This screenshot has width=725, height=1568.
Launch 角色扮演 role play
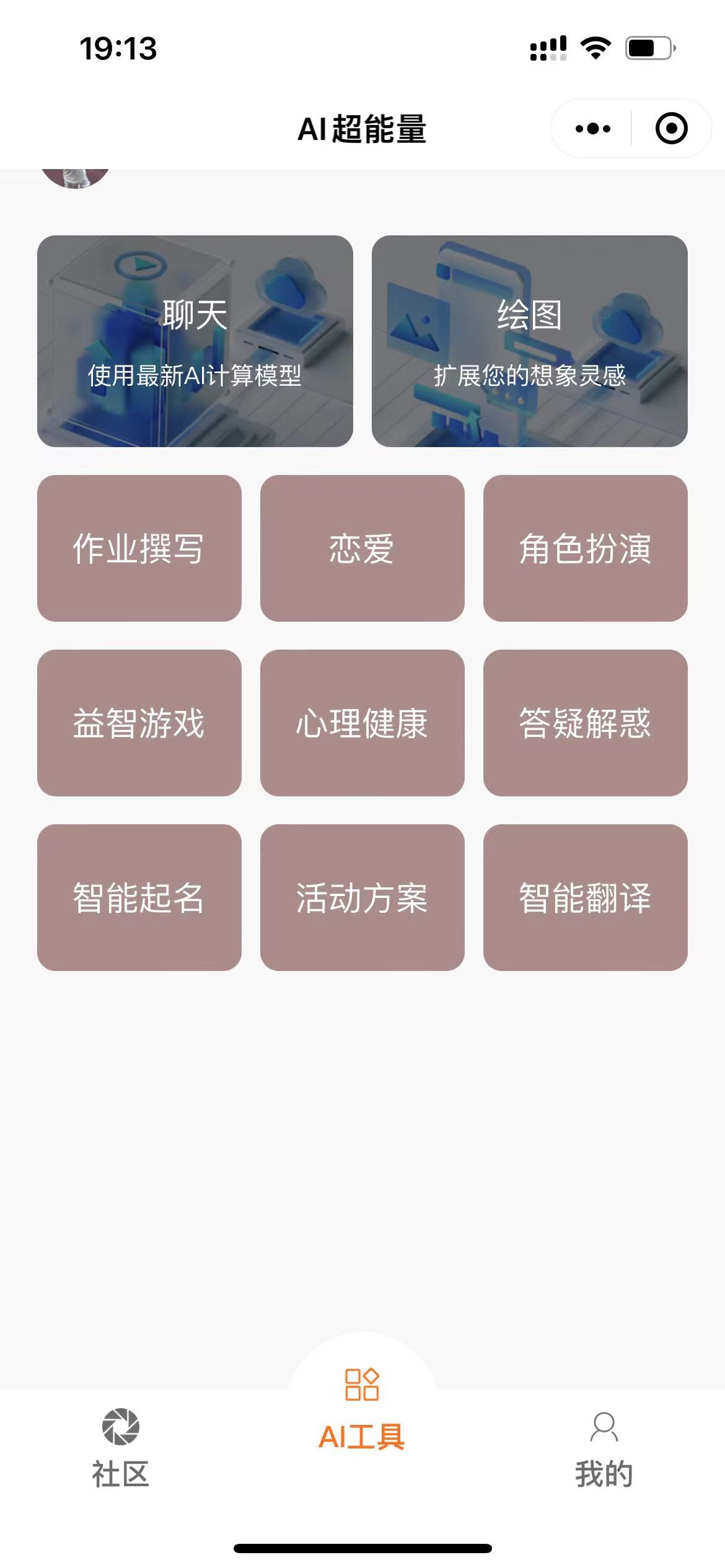586,548
